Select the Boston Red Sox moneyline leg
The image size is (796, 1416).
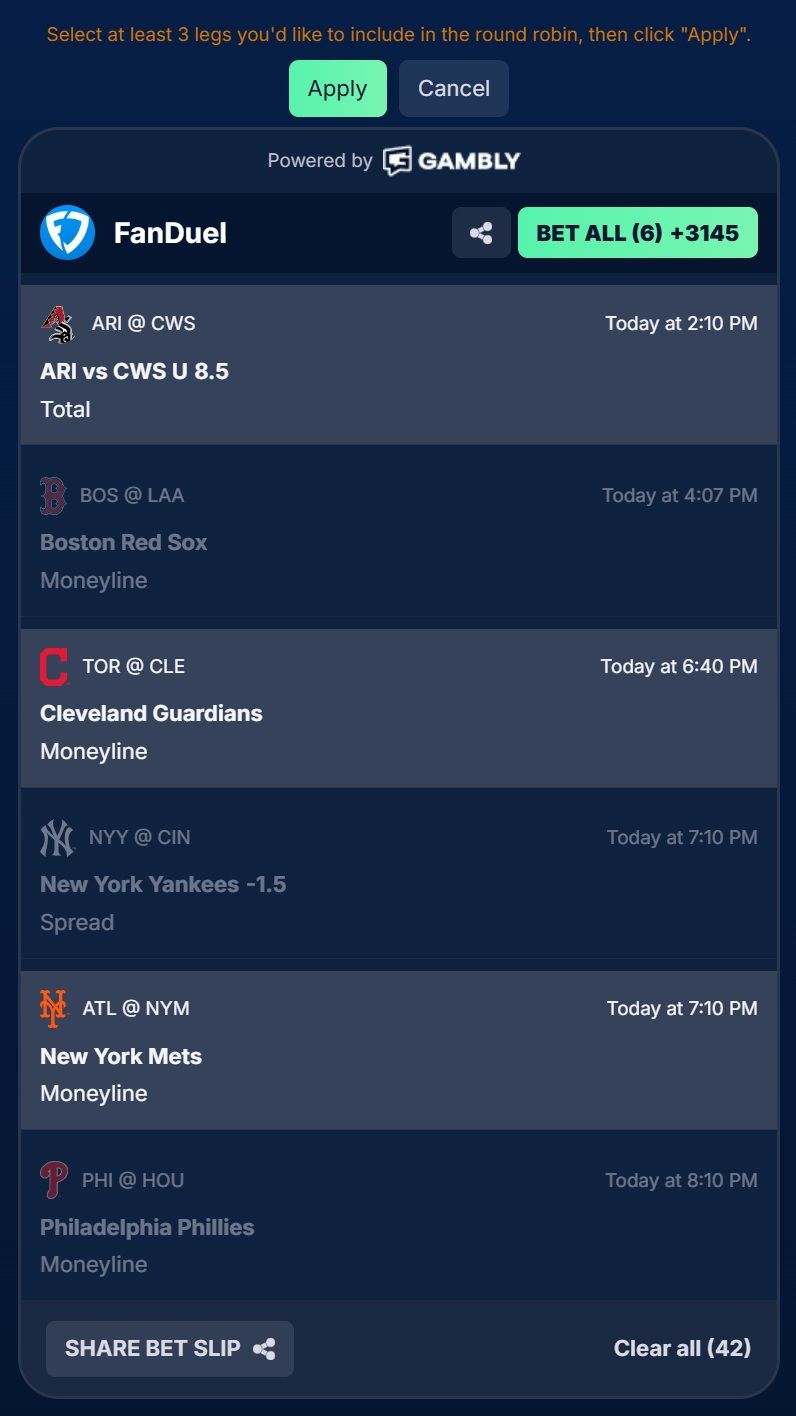398,537
